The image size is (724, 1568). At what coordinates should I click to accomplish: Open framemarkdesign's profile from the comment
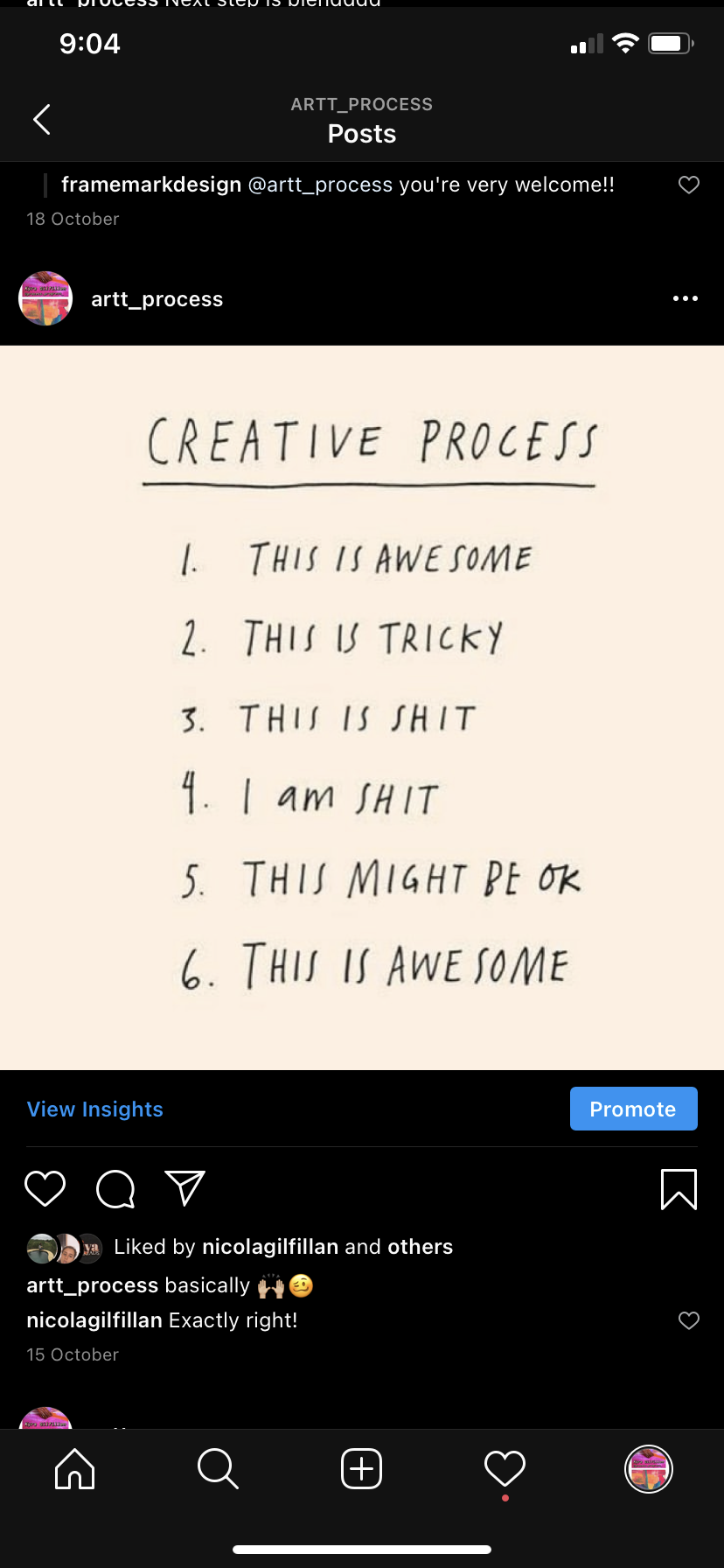tap(151, 185)
